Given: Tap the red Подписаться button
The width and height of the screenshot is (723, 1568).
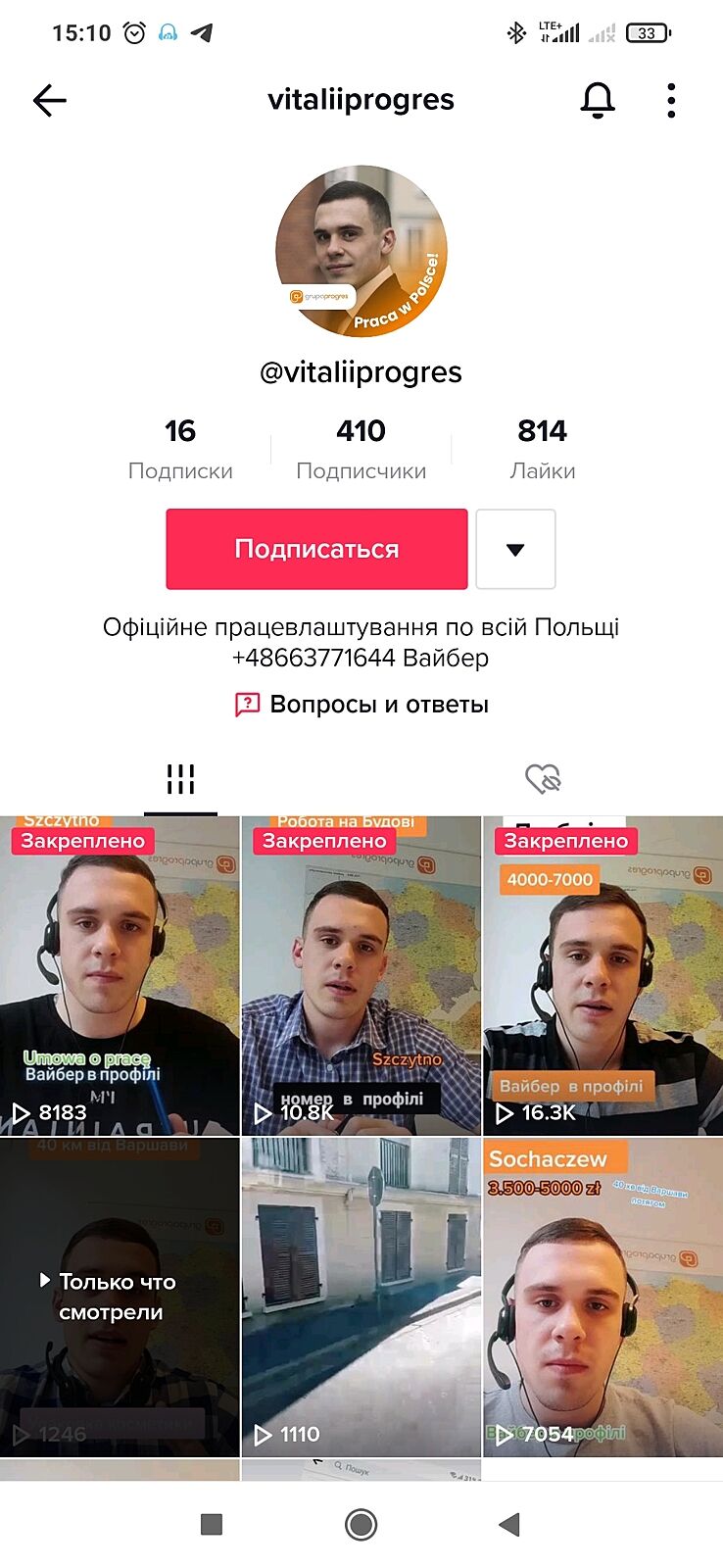Looking at the screenshot, I should point(316,549).
